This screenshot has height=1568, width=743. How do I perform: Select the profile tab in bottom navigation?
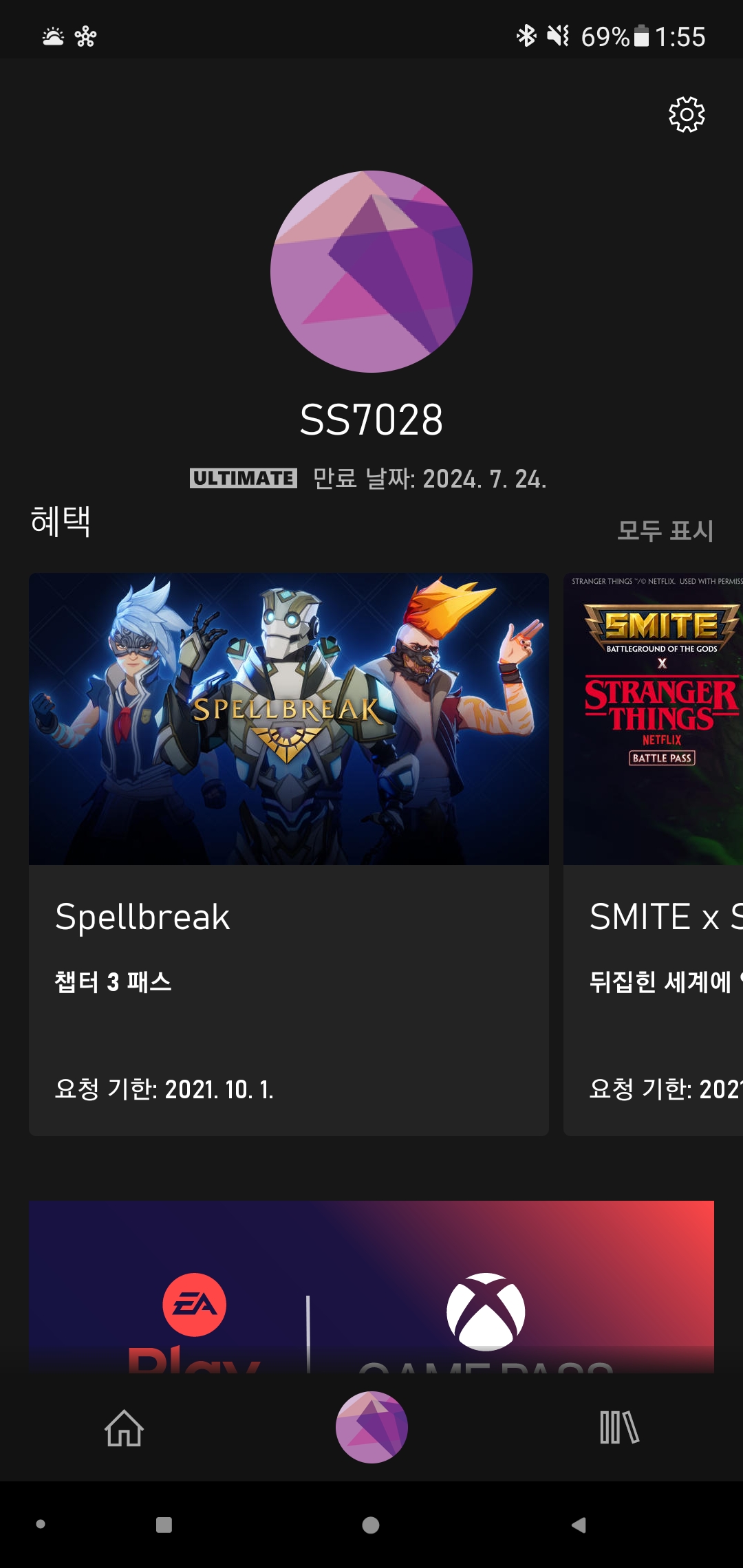[x=371, y=1428]
